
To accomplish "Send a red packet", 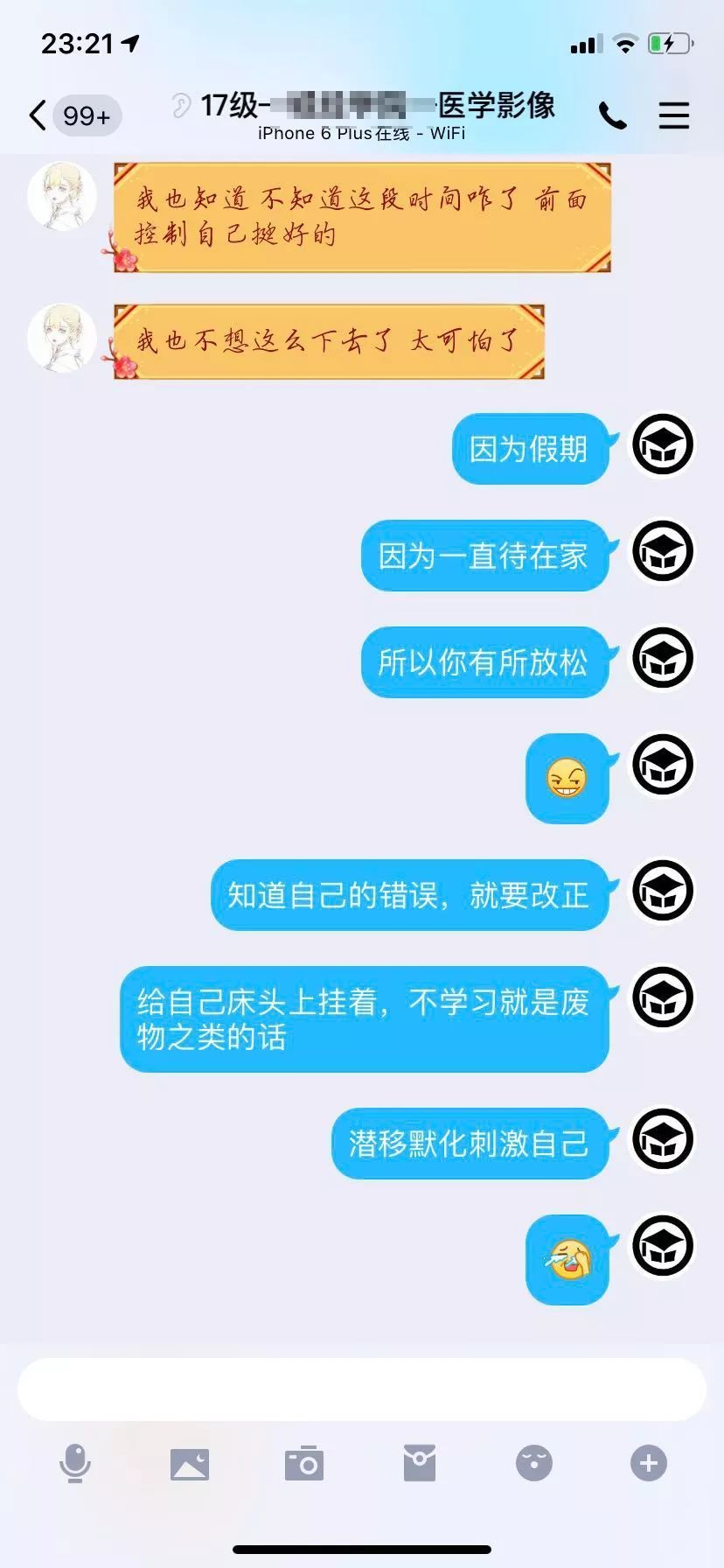I will (x=420, y=1463).
